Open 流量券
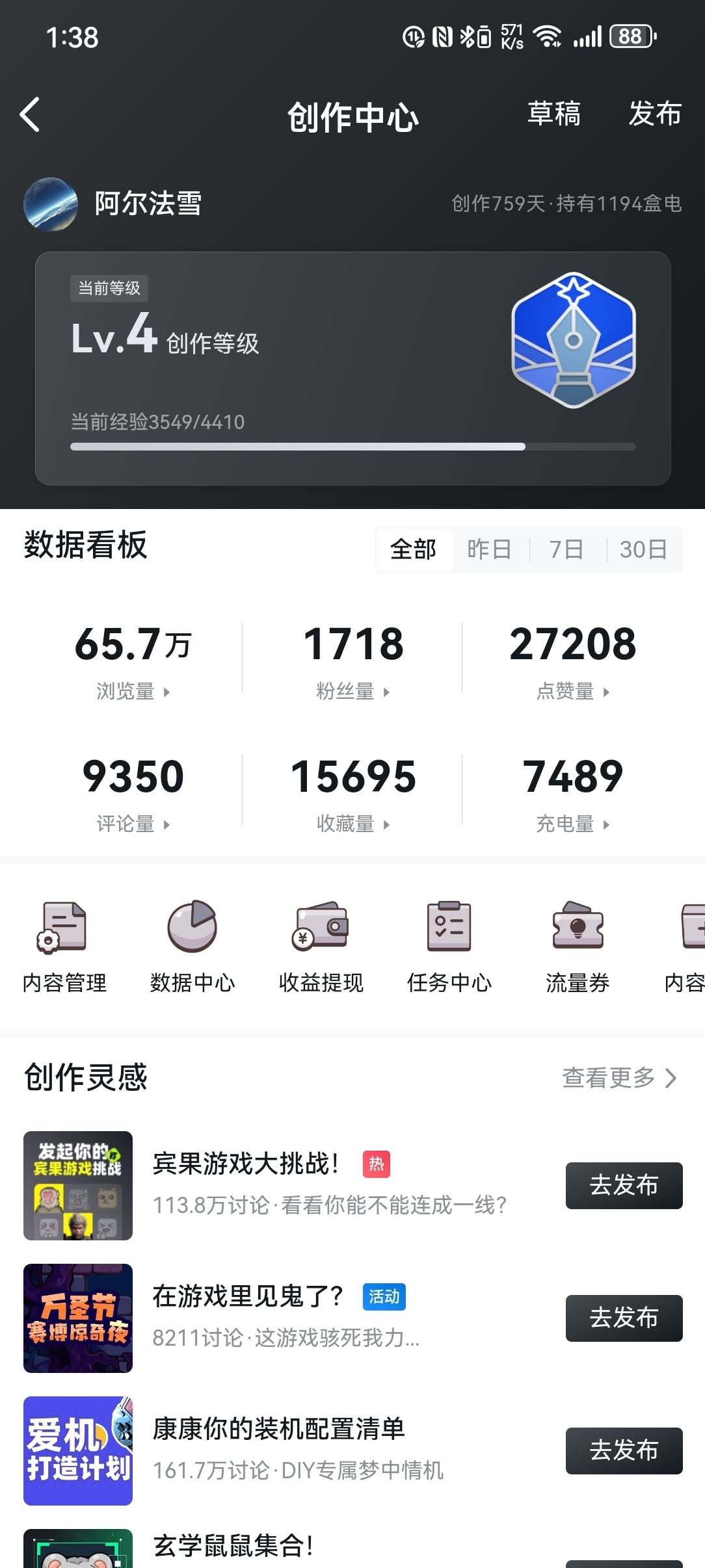The width and height of the screenshot is (705, 1568). click(578, 946)
